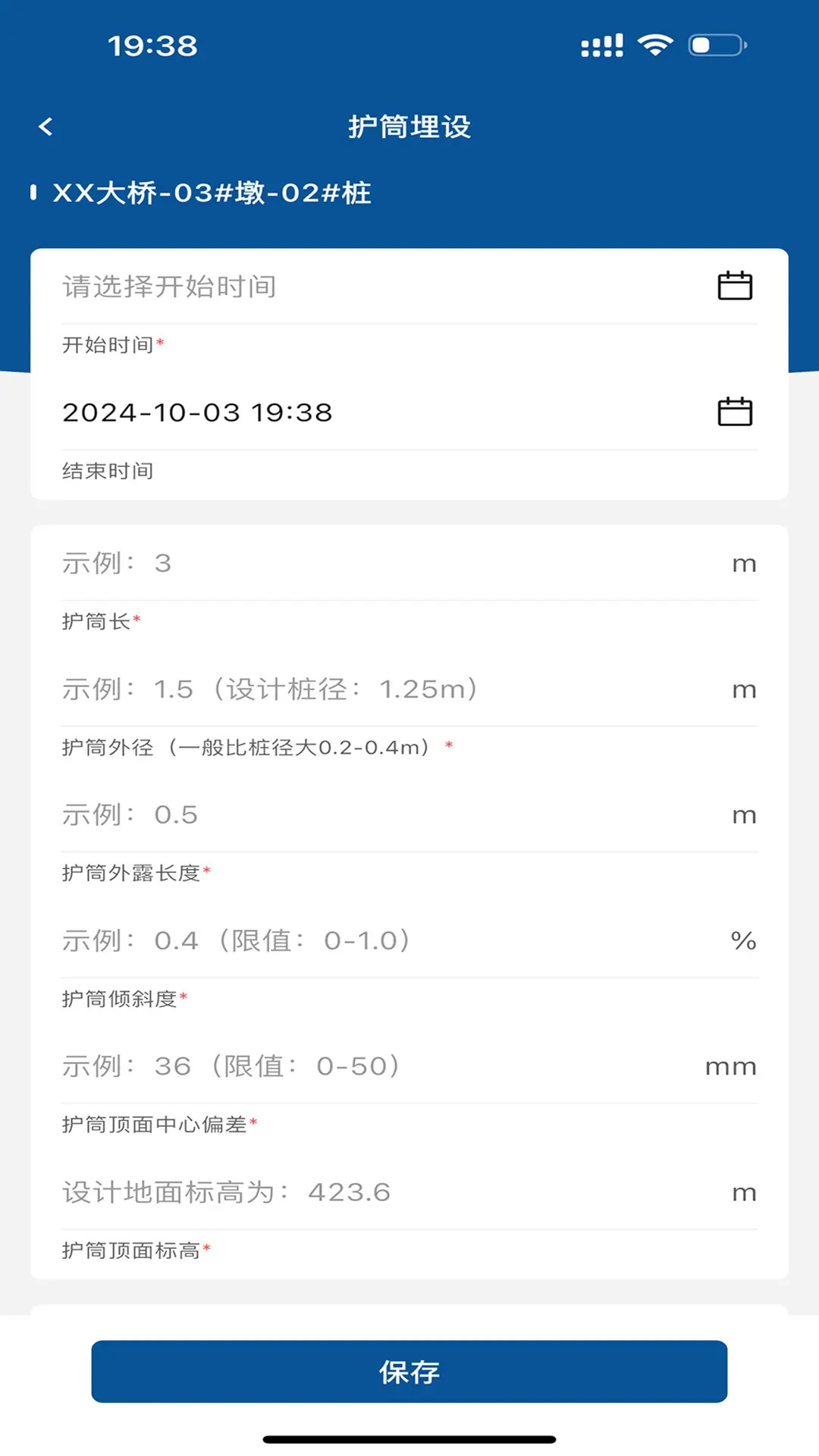
Task: Click the battery indicator icon
Action: 716,45
